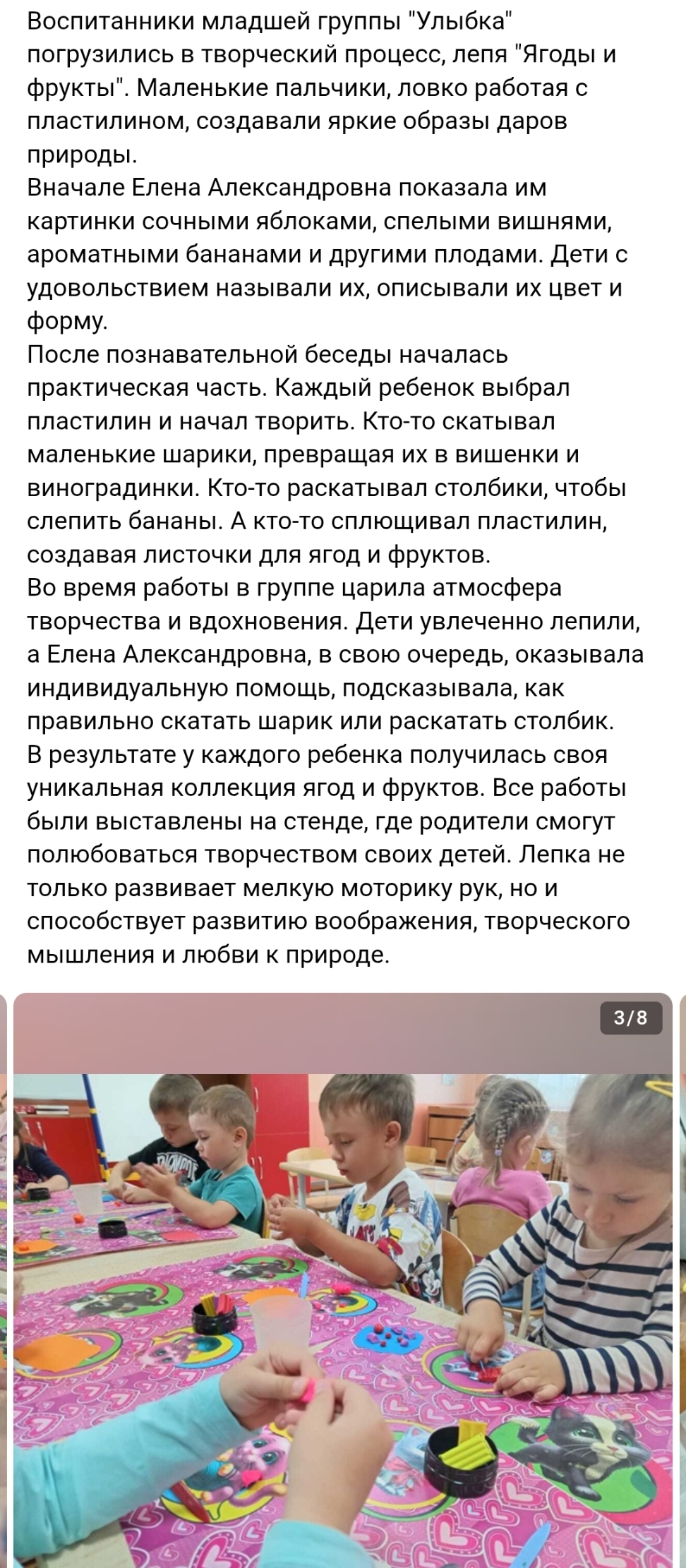Open the third photo of the post

click(x=343, y=1284)
